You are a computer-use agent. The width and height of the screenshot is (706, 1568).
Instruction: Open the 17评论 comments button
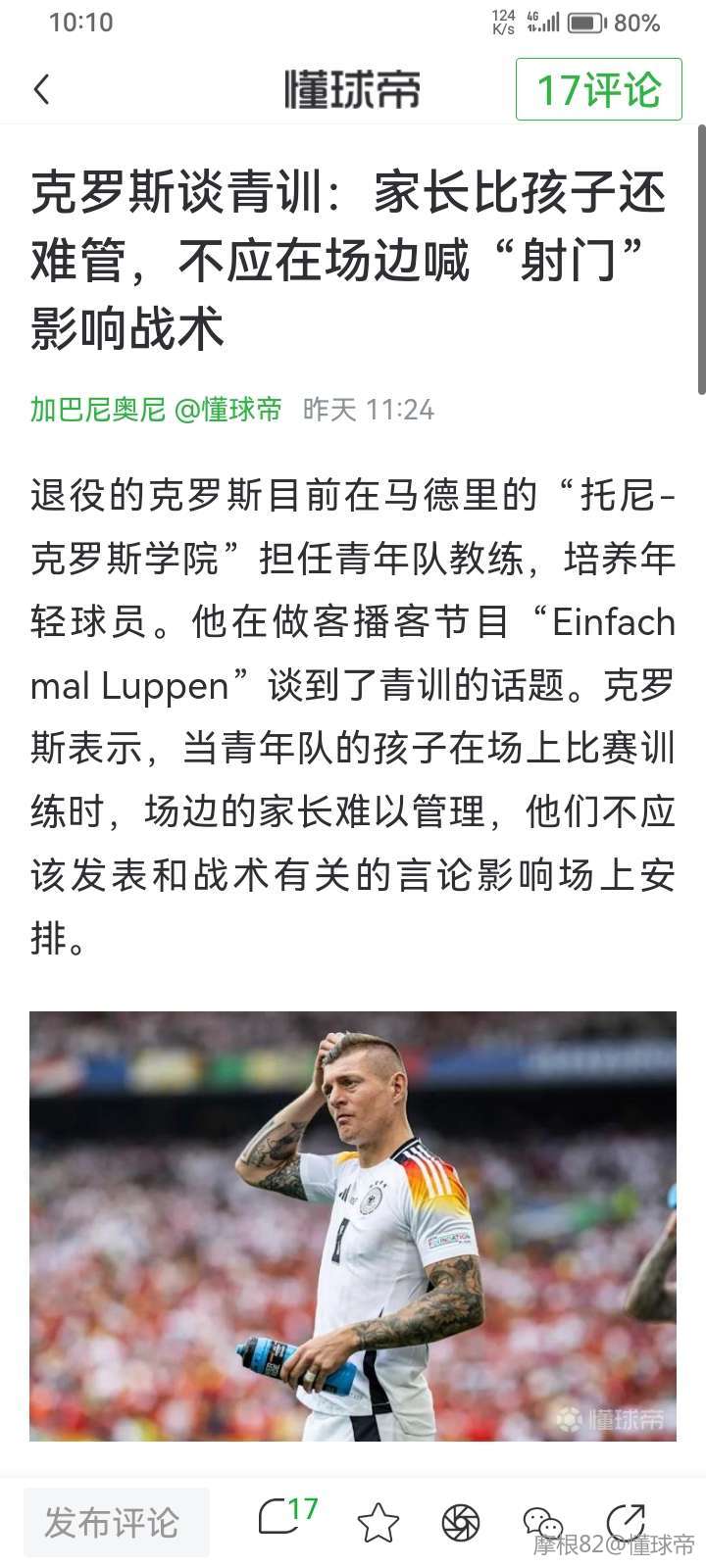coord(598,90)
